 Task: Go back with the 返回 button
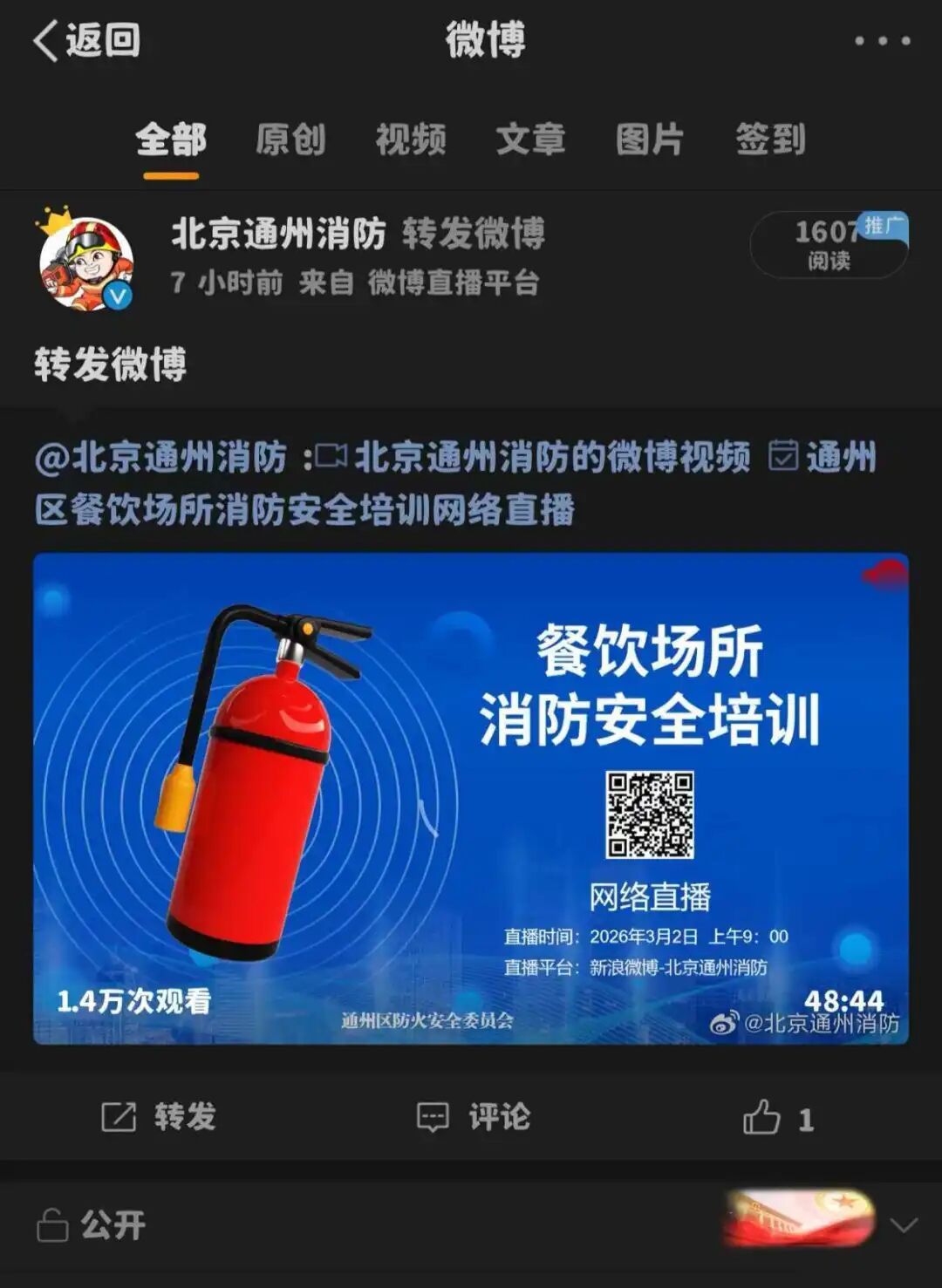tap(86, 40)
